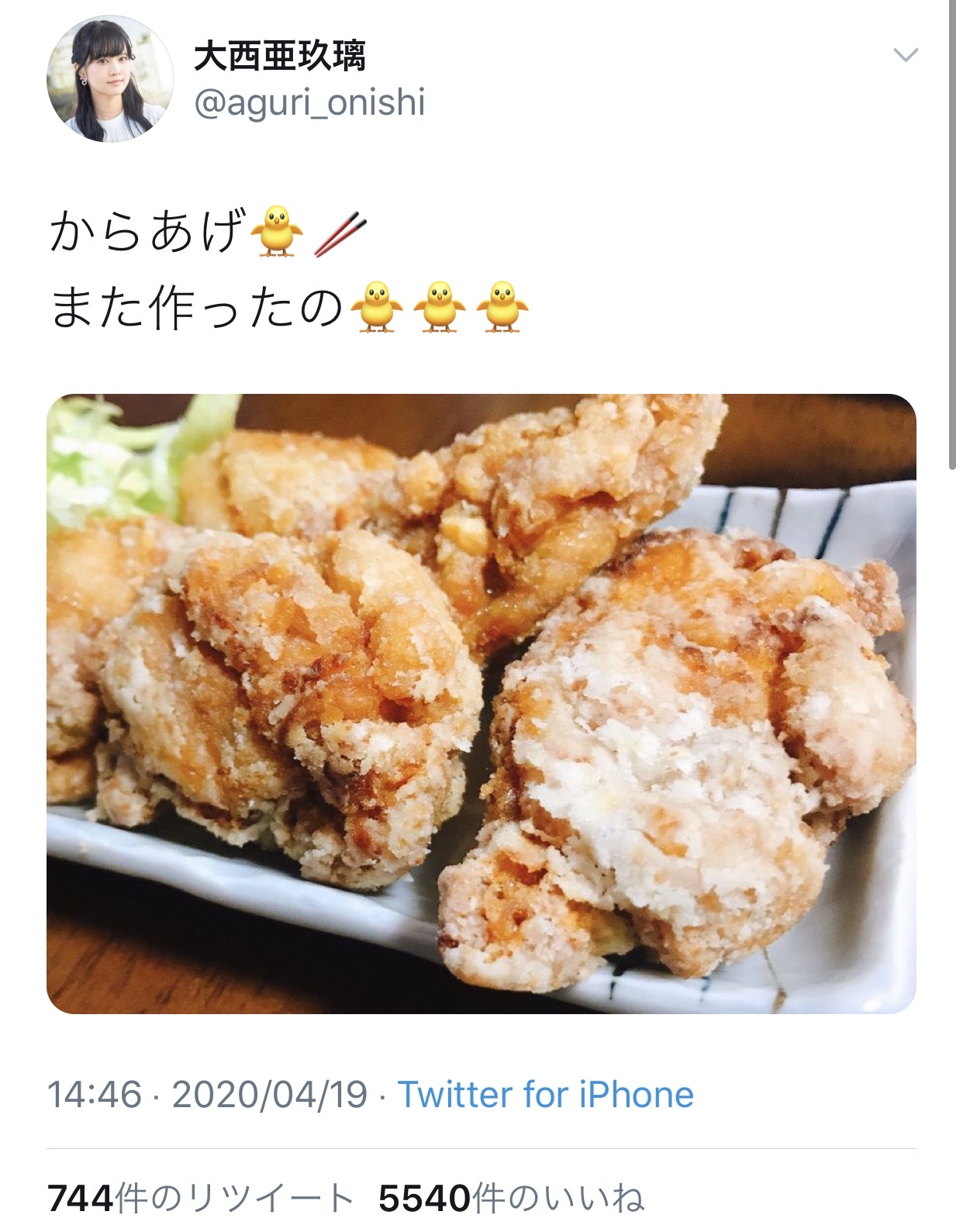The image size is (963, 1232).
Task: Open the @aguri_onishi profile
Action: pyautogui.click(x=309, y=103)
